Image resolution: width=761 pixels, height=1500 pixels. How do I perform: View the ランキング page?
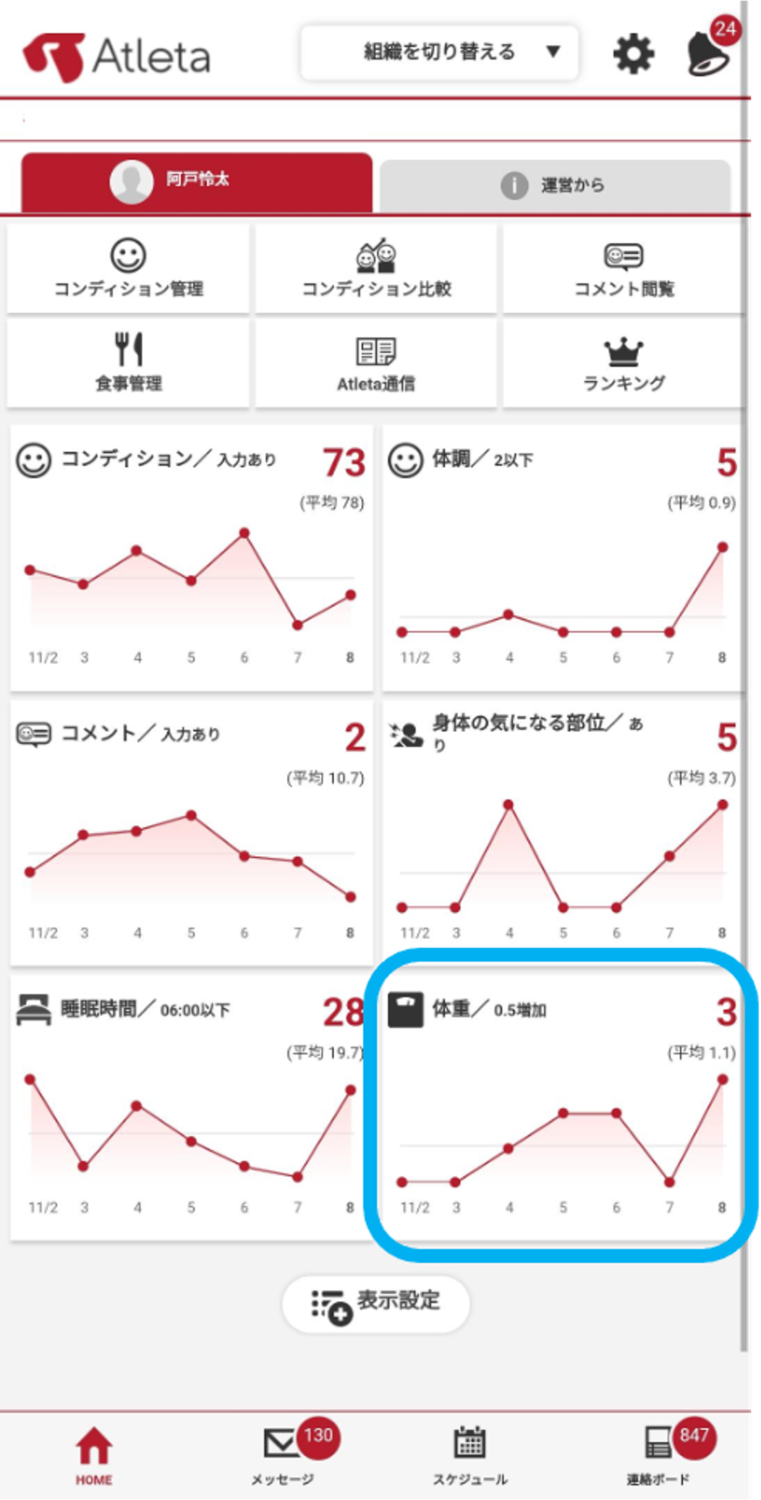(x=623, y=363)
